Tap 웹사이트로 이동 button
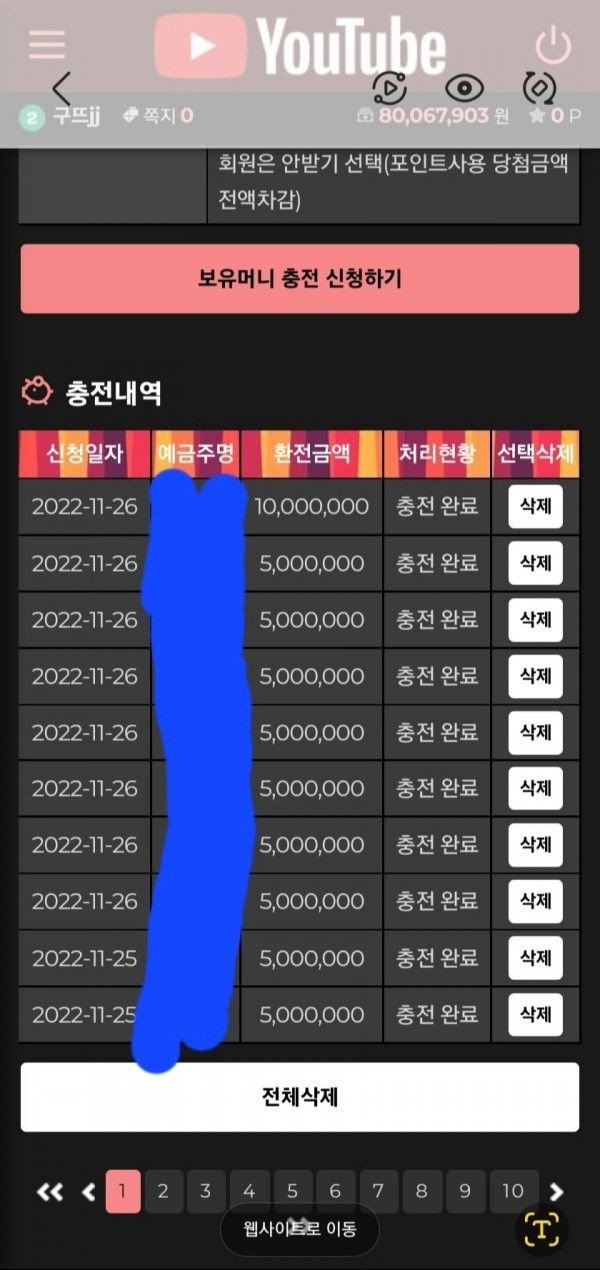The width and height of the screenshot is (600, 1270). tap(300, 1229)
